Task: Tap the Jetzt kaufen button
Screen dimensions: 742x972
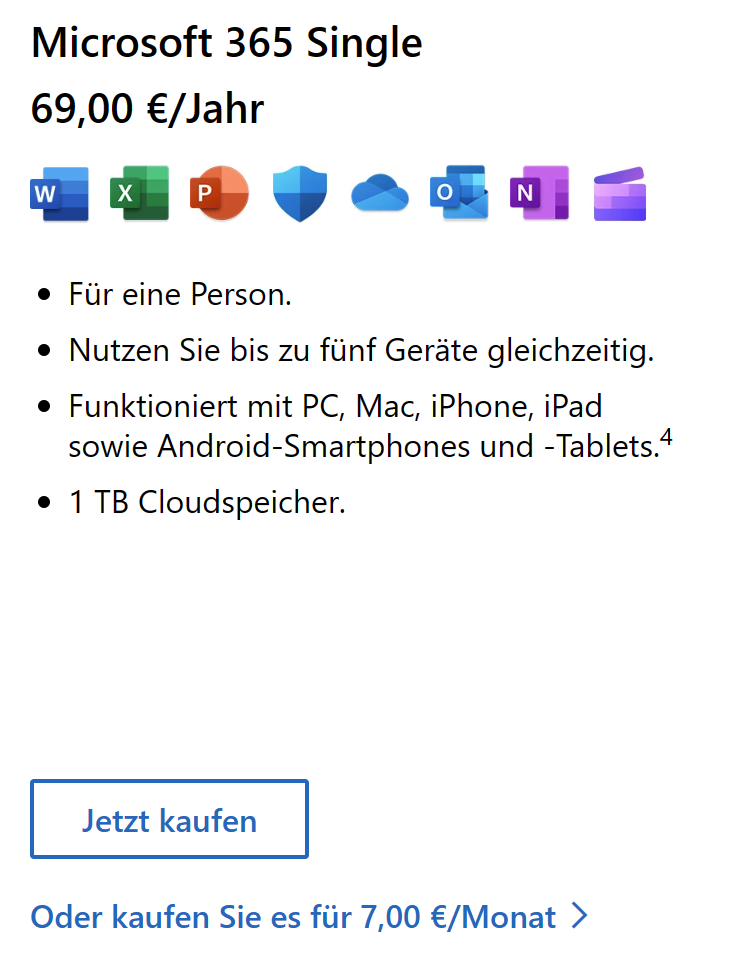Action: [x=169, y=820]
